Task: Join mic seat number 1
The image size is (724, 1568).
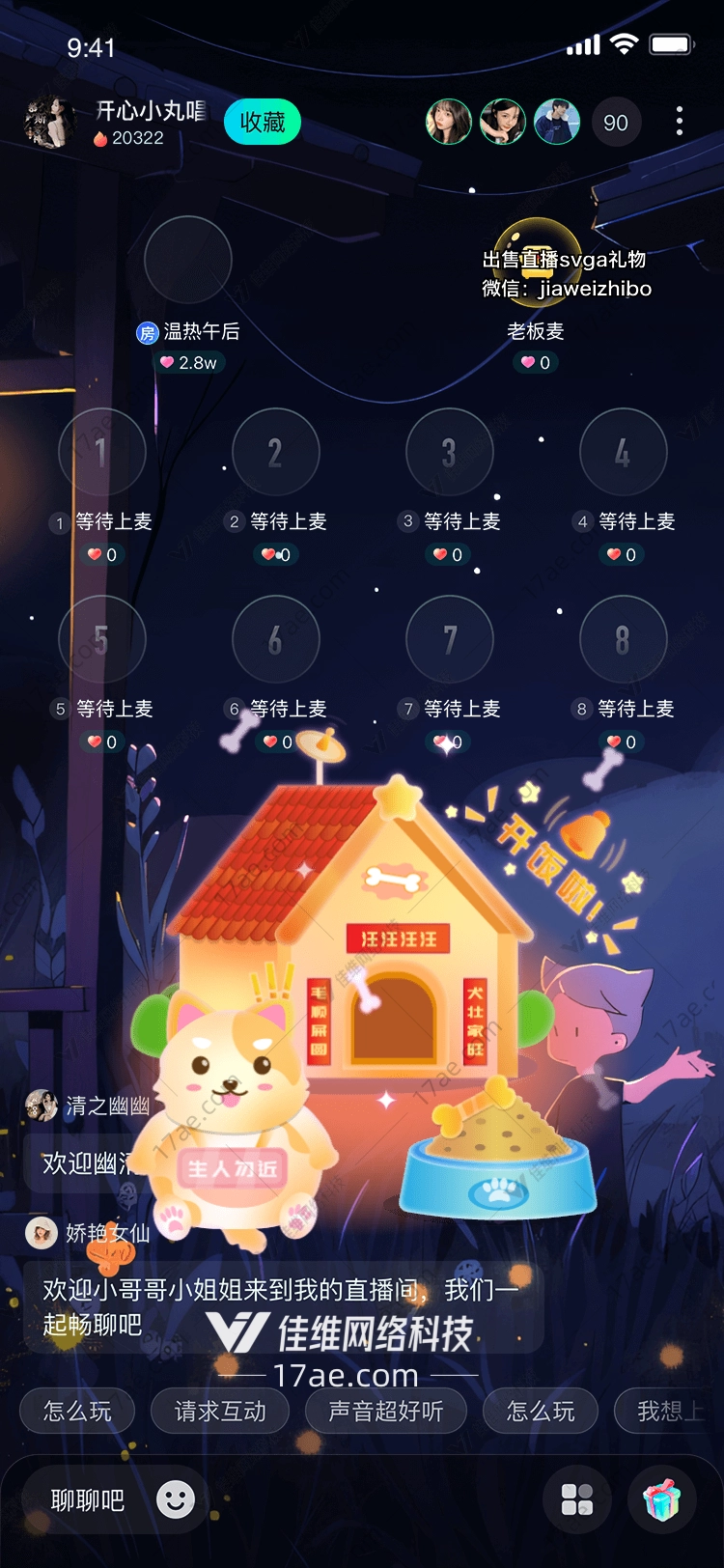Action: (x=101, y=452)
